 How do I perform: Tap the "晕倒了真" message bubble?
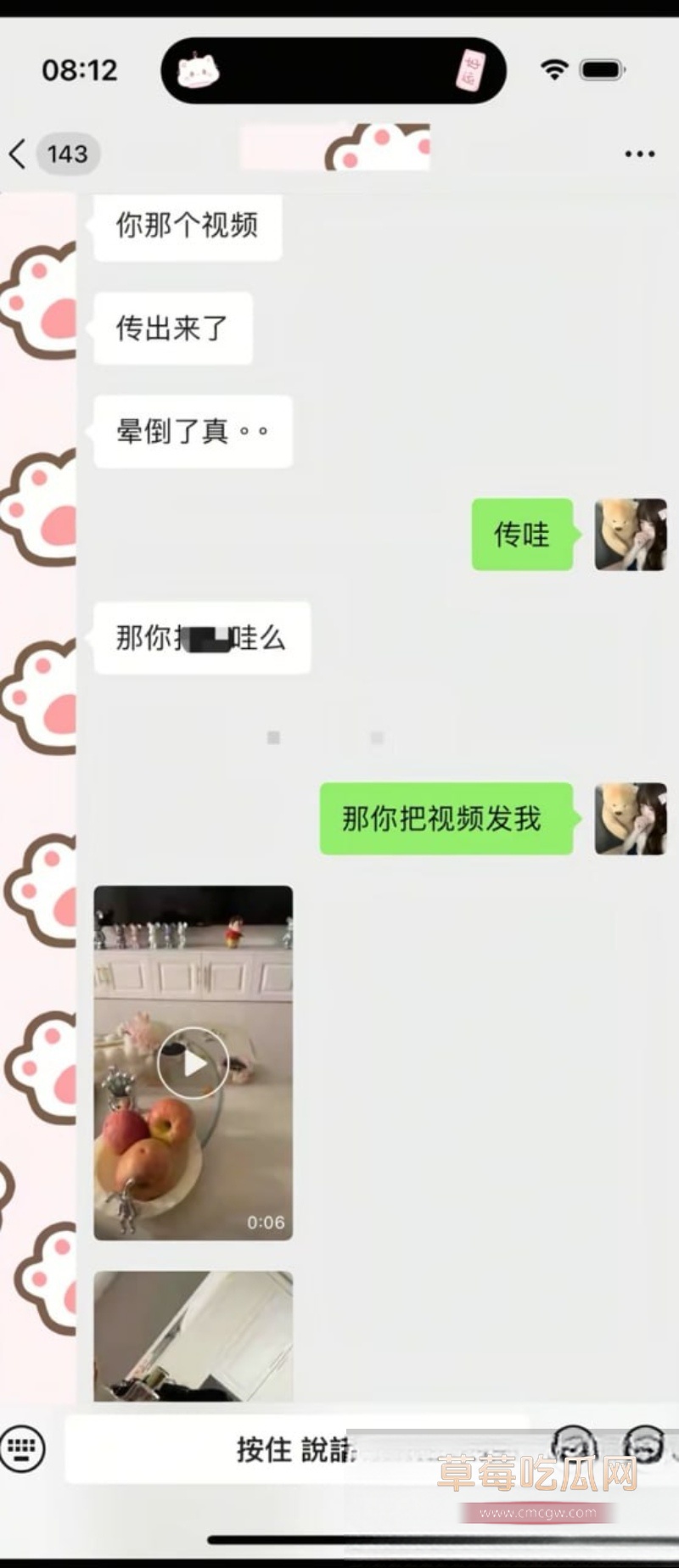pyautogui.click(x=191, y=431)
